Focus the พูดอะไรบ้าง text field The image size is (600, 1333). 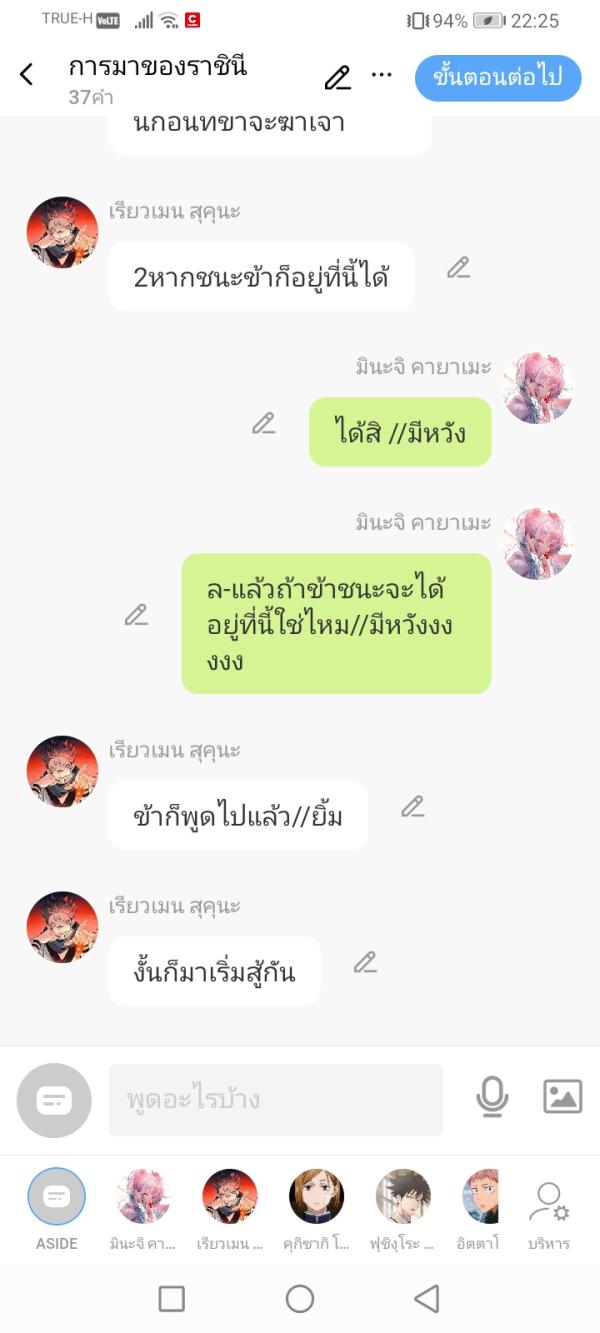coord(275,1099)
